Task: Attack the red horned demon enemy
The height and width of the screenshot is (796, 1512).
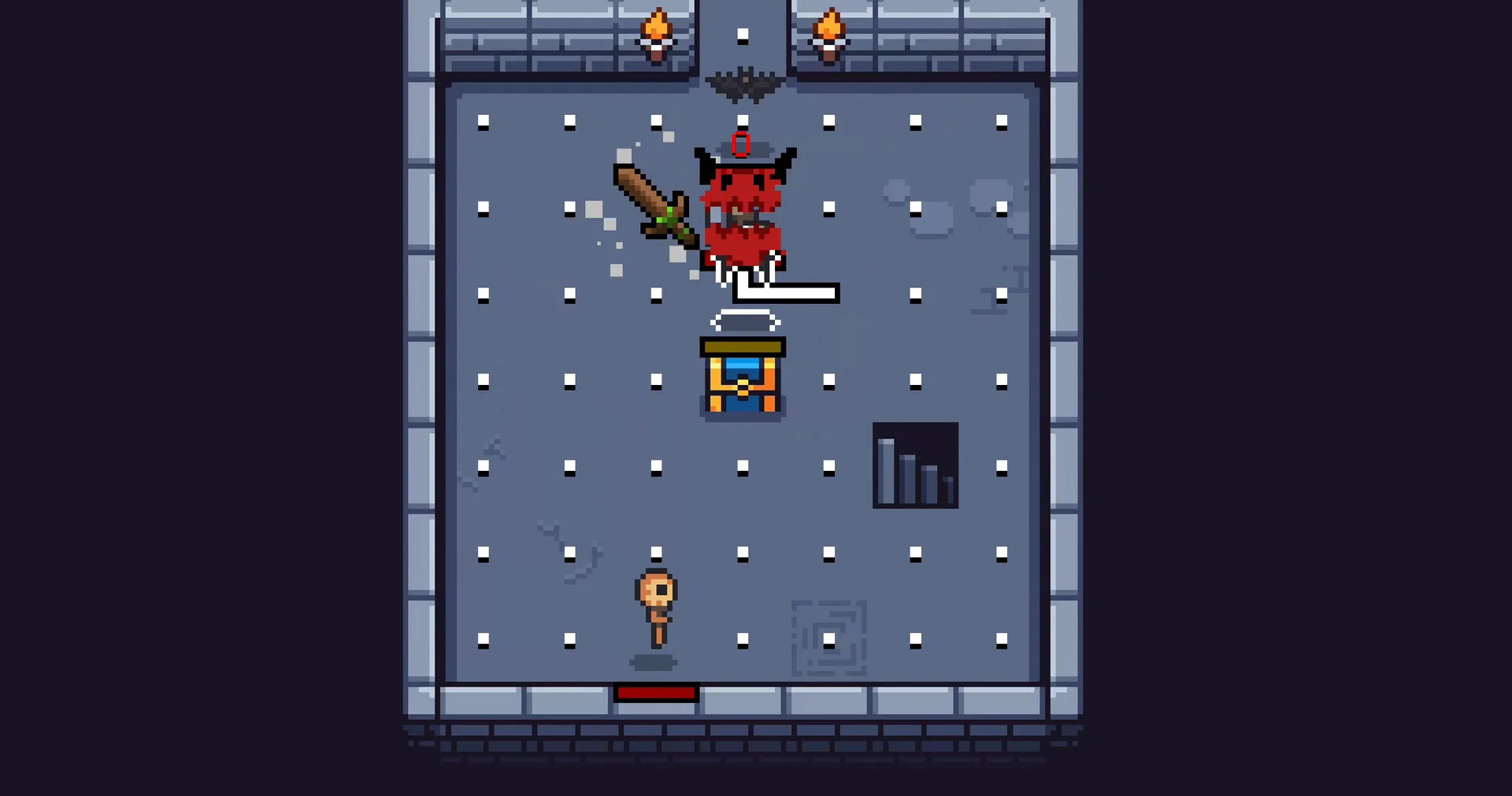Action: tap(744, 209)
